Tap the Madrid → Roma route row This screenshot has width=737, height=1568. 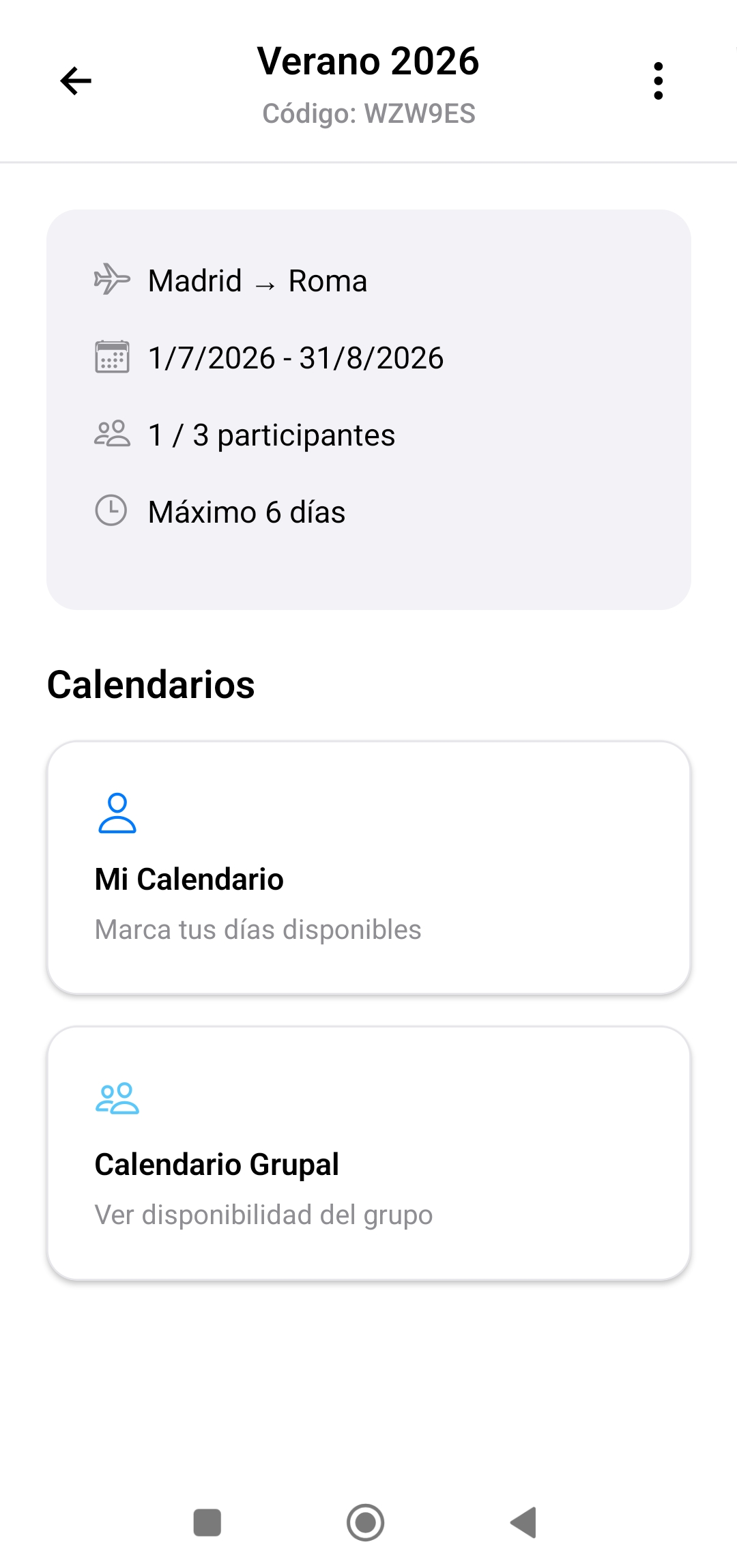pos(258,280)
